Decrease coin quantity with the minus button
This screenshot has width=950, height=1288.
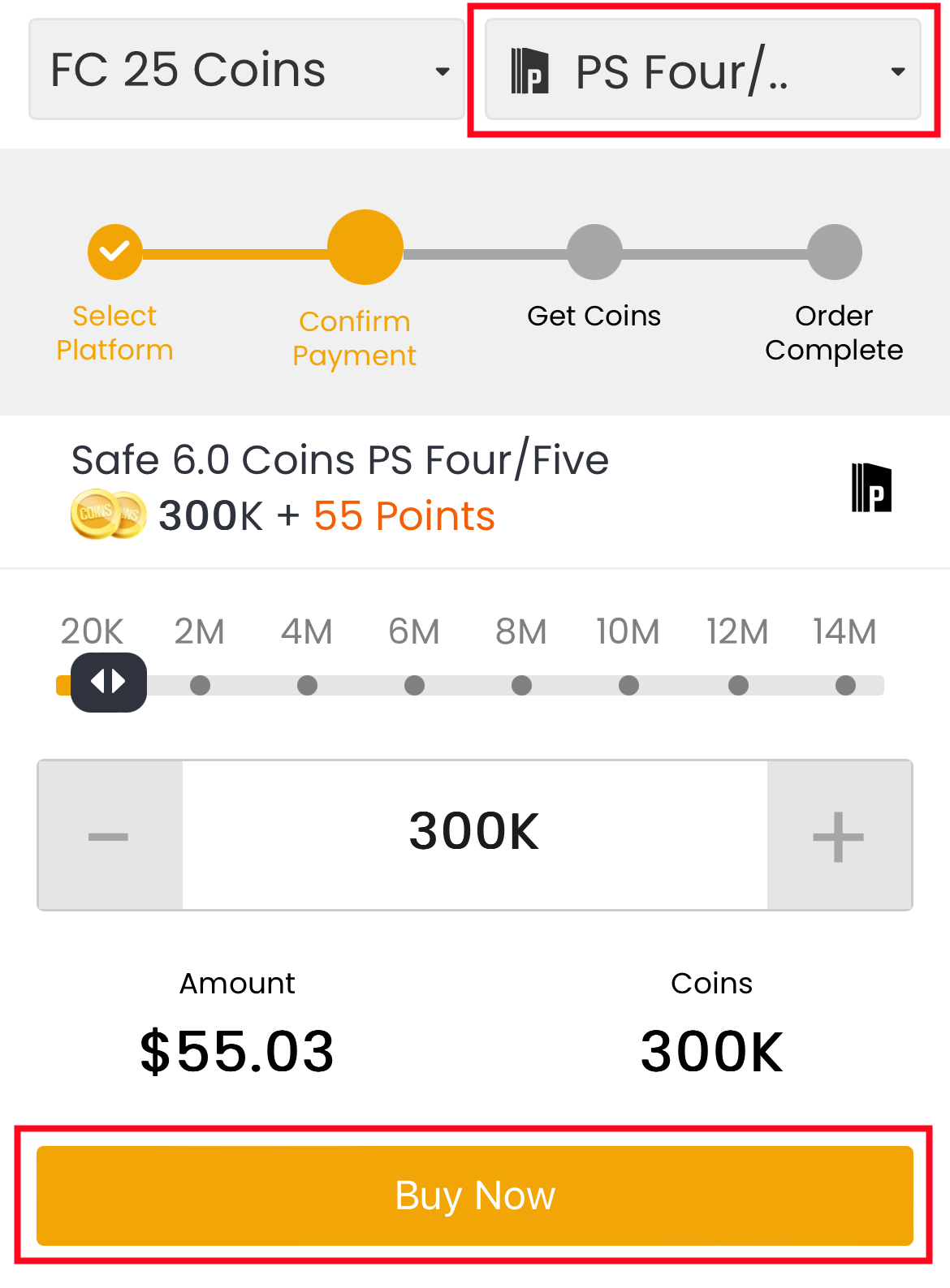tap(110, 836)
